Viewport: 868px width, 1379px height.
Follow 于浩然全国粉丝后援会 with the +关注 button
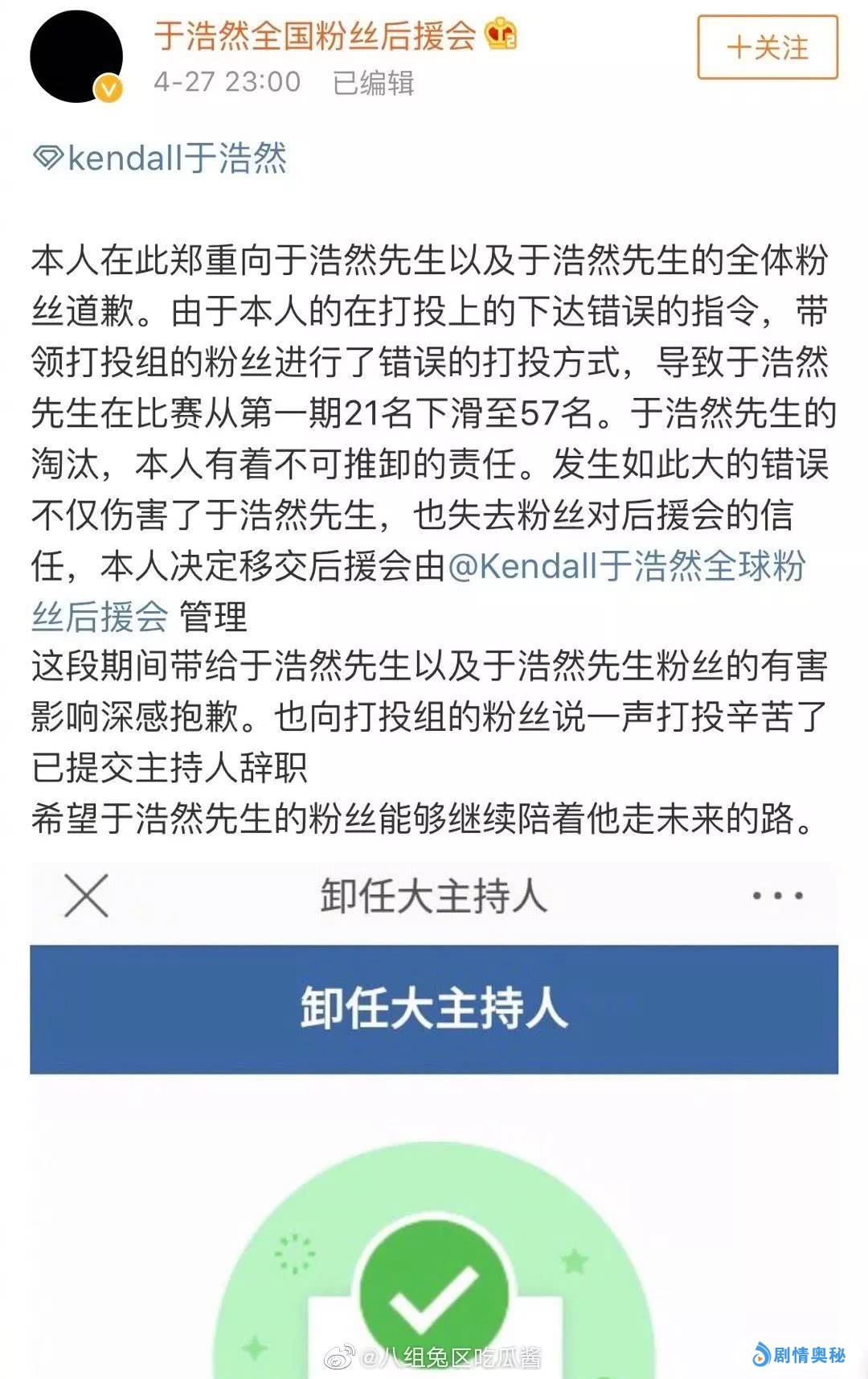767,47
